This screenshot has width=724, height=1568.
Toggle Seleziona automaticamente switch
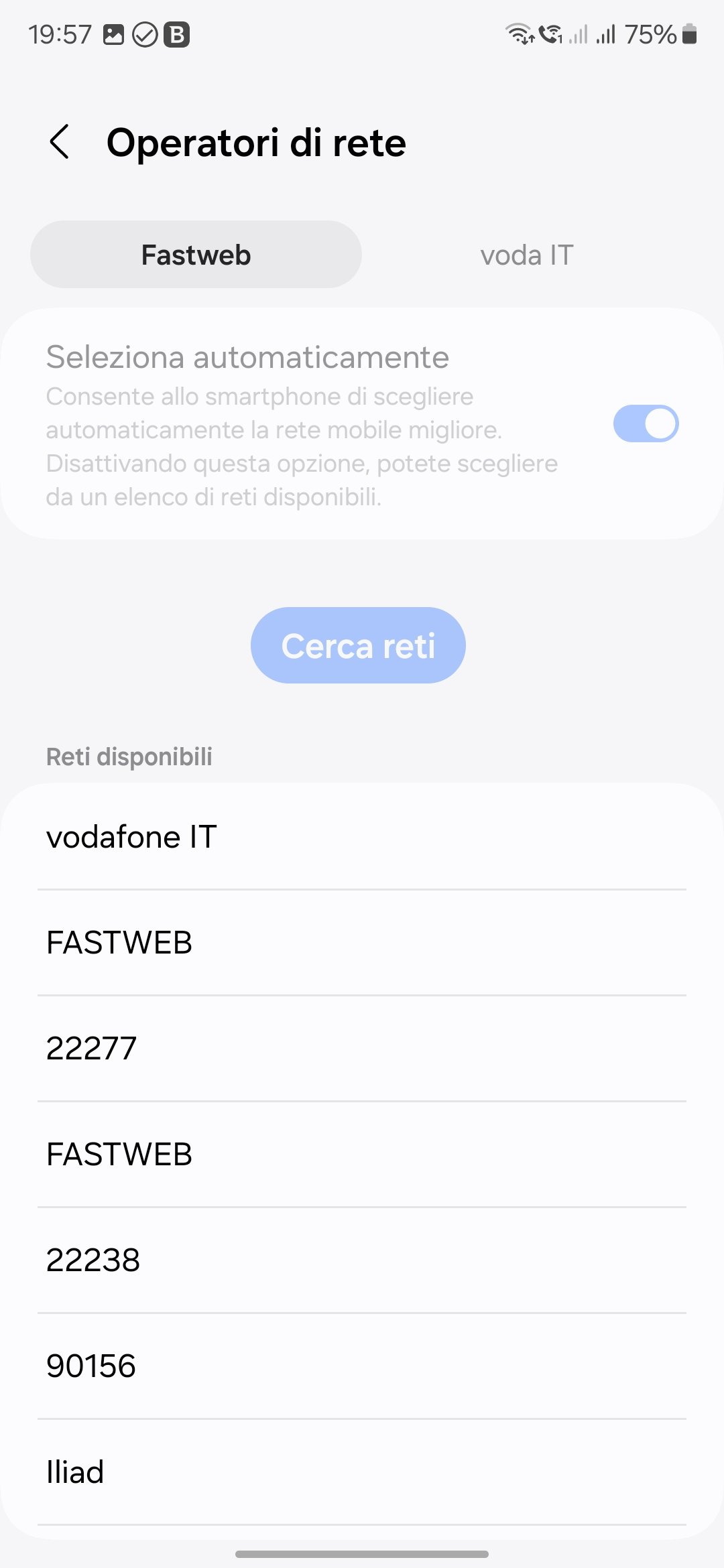tap(646, 423)
